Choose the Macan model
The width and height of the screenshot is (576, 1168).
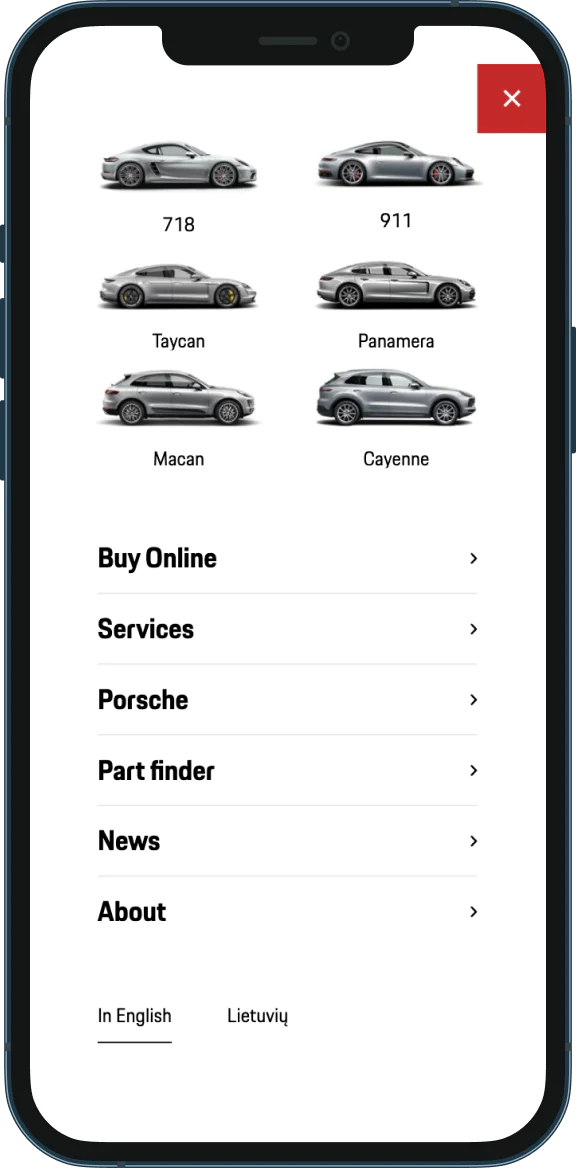click(x=179, y=419)
